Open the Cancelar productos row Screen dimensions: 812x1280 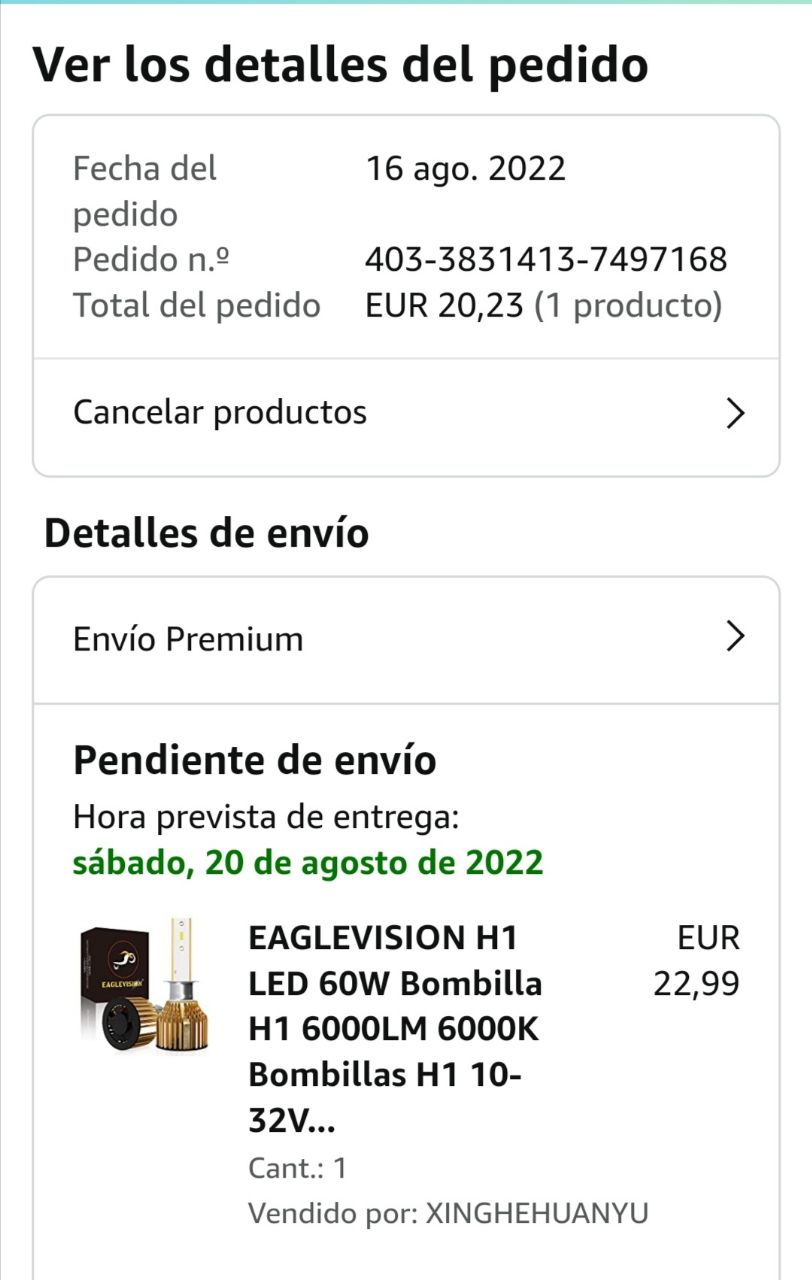(405, 413)
